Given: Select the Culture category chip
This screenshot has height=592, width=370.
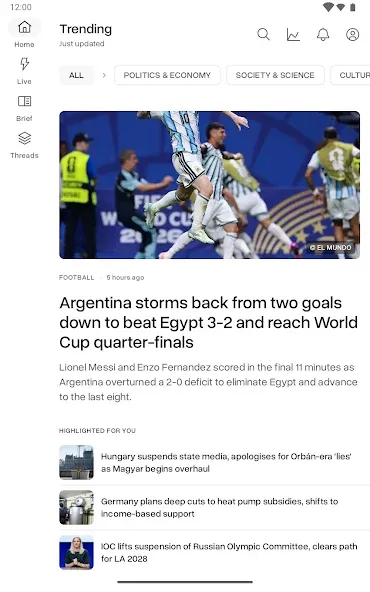Looking at the screenshot, I should 350,75.
